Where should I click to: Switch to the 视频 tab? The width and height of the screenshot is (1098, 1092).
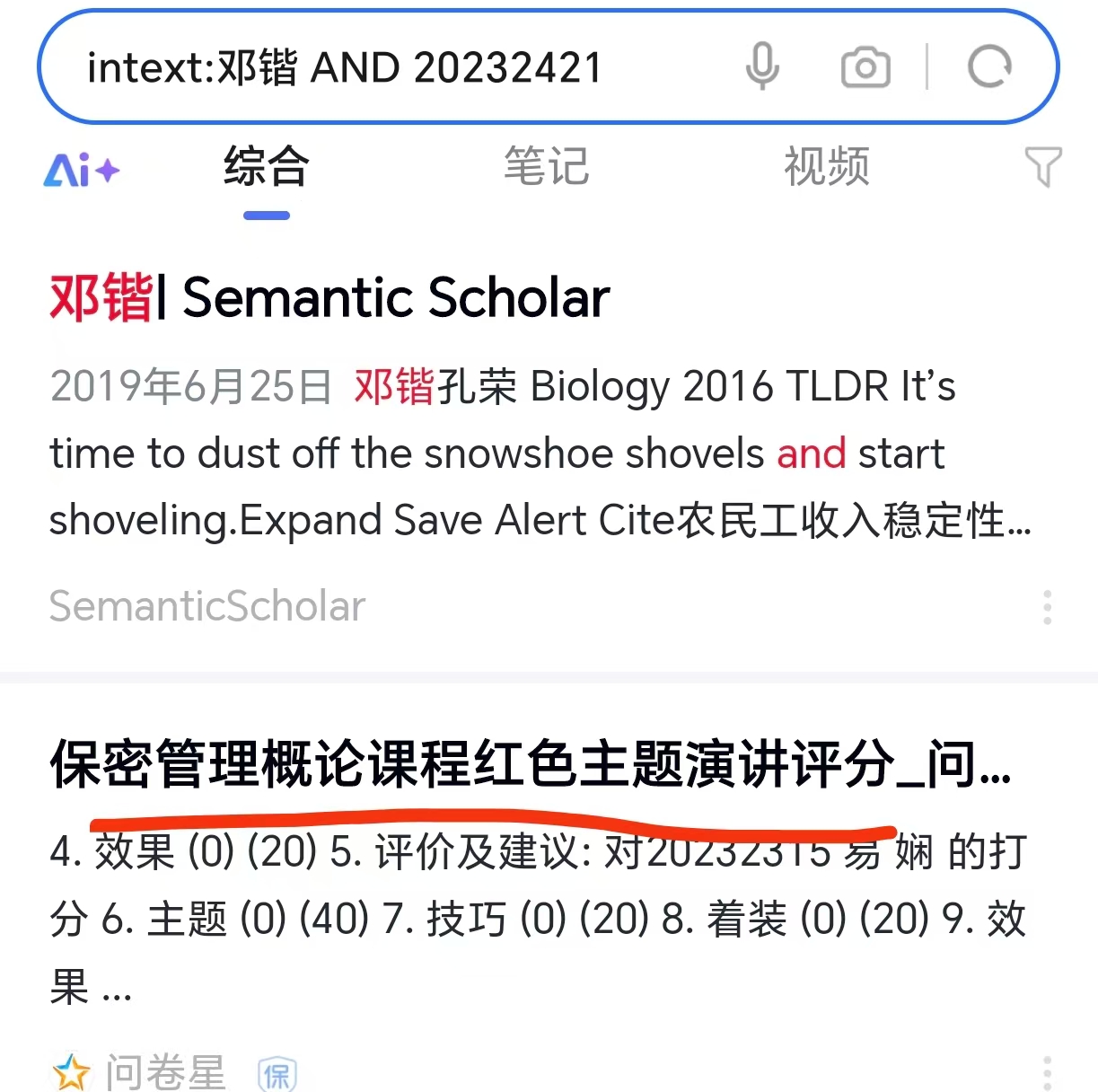tap(826, 167)
